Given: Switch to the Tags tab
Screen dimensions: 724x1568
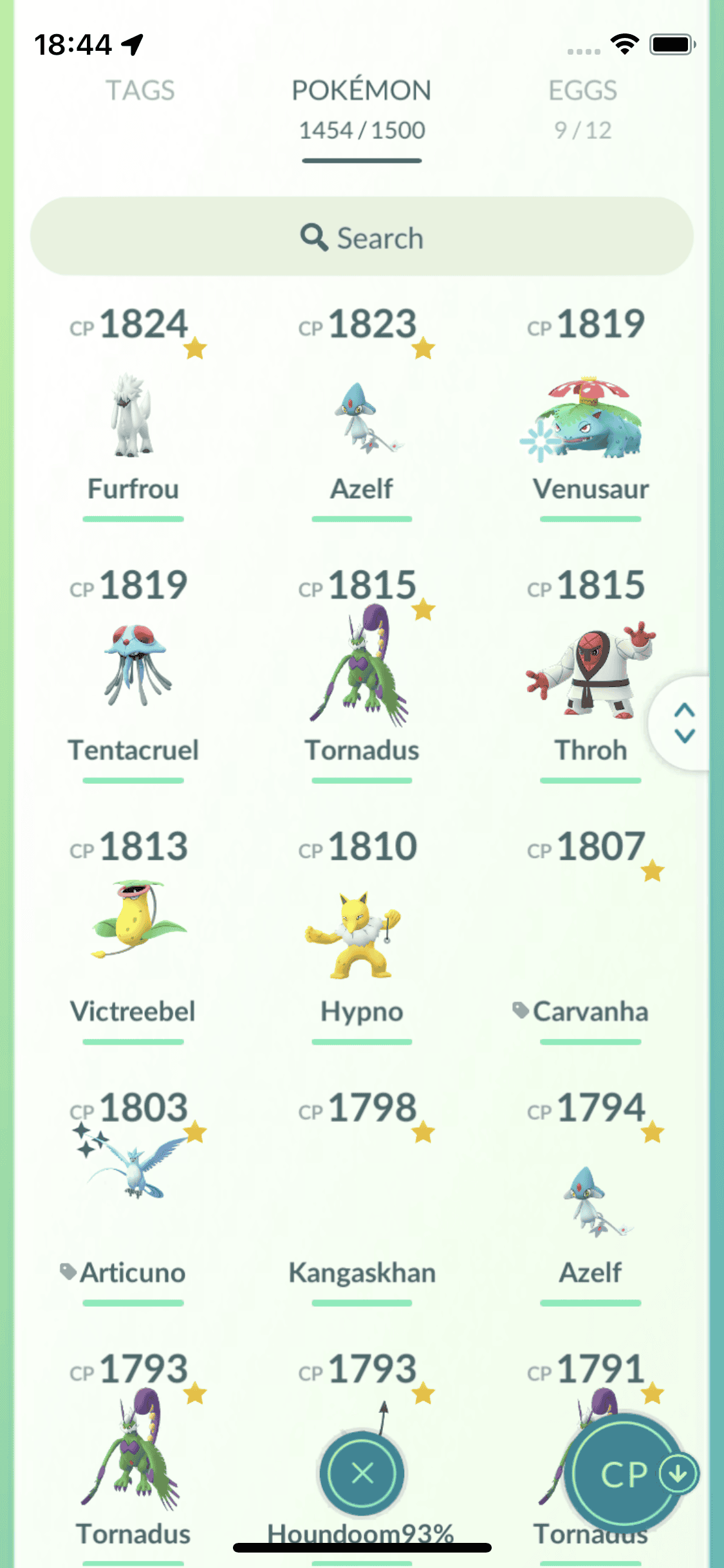Looking at the screenshot, I should click(140, 91).
